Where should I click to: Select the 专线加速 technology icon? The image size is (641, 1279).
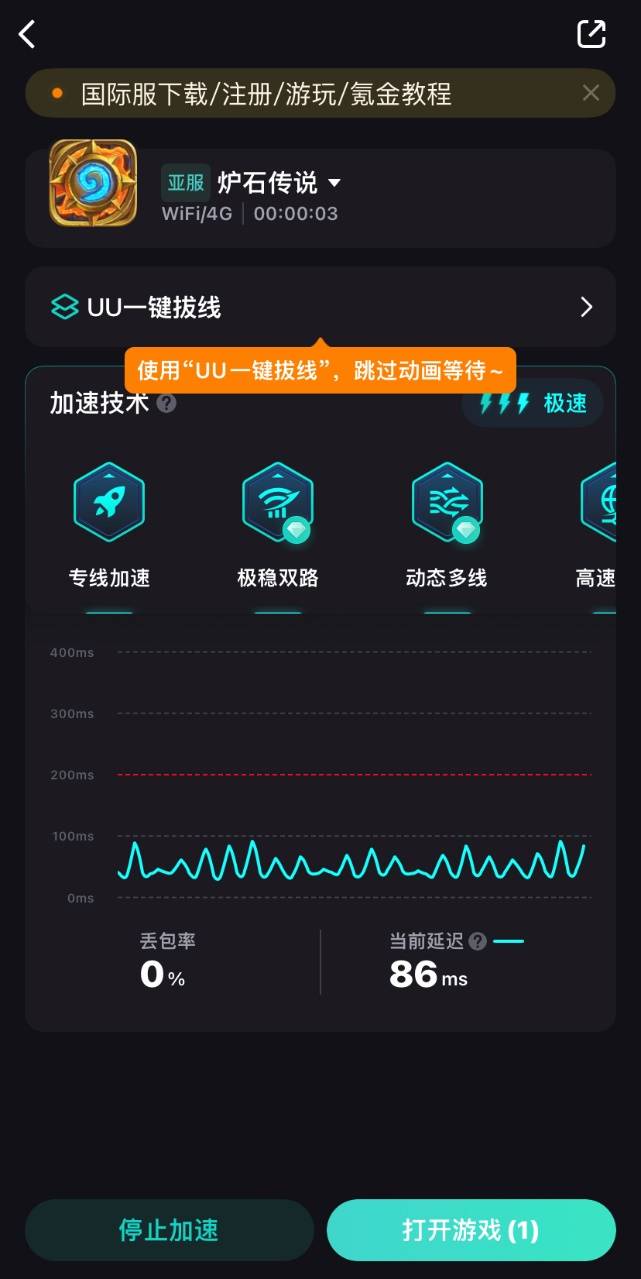point(109,502)
